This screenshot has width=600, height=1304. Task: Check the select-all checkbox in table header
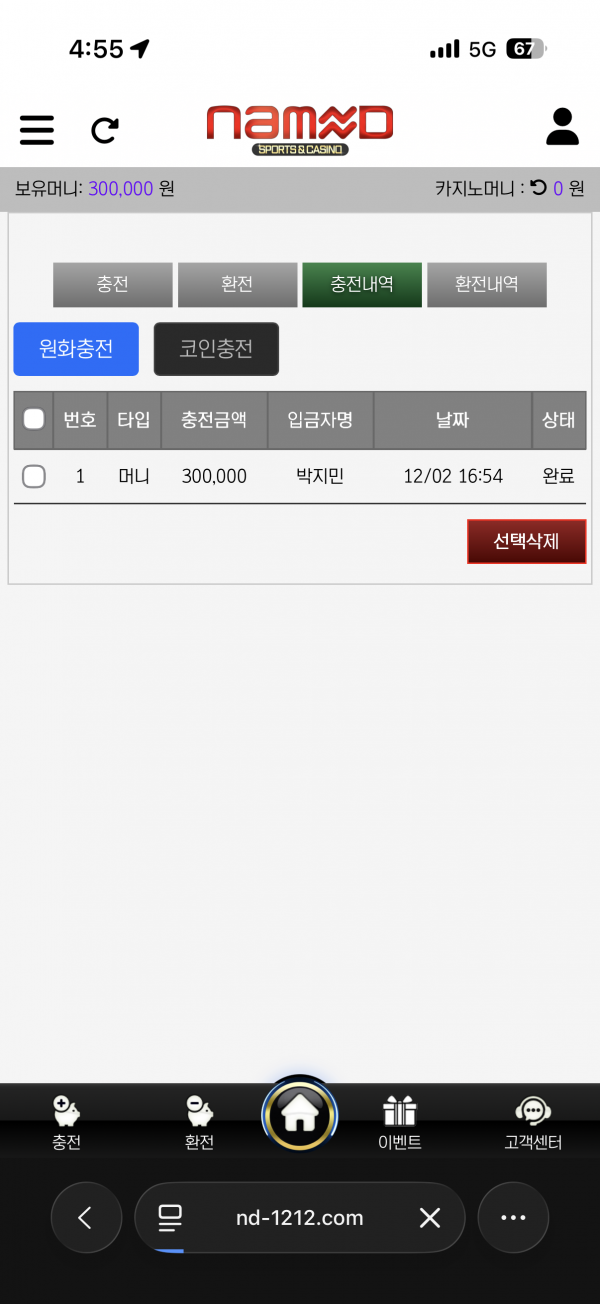point(34,419)
